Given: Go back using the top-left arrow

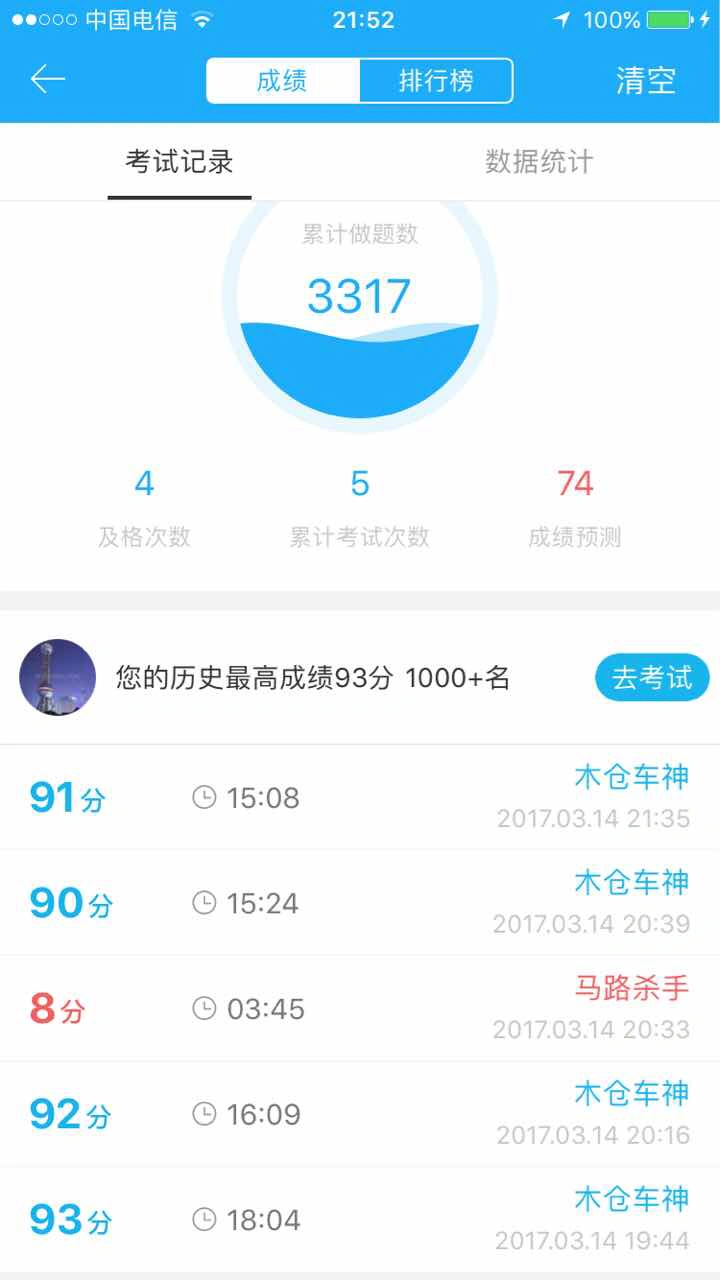Looking at the screenshot, I should tap(48, 80).
